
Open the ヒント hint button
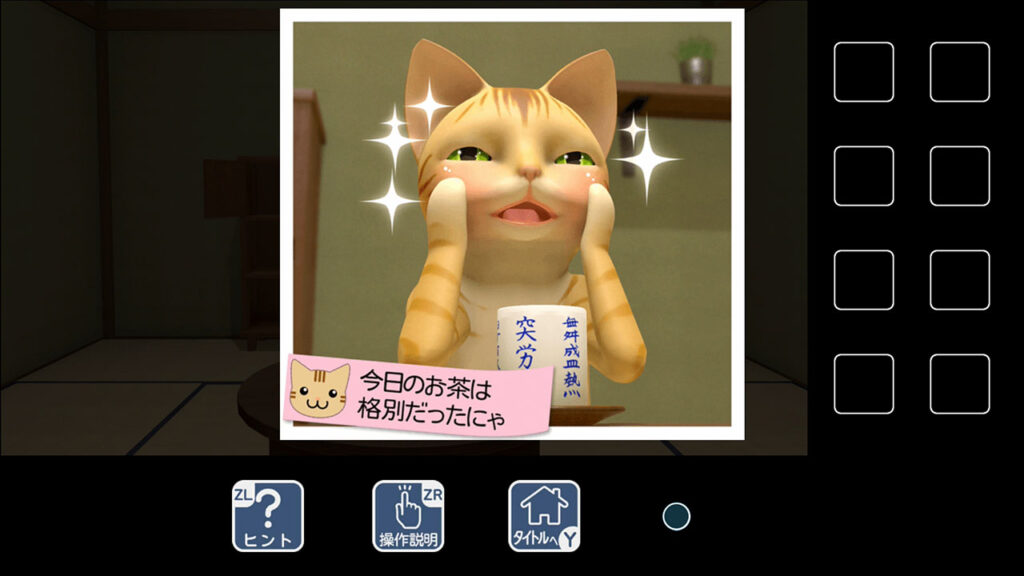coord(268,516)
